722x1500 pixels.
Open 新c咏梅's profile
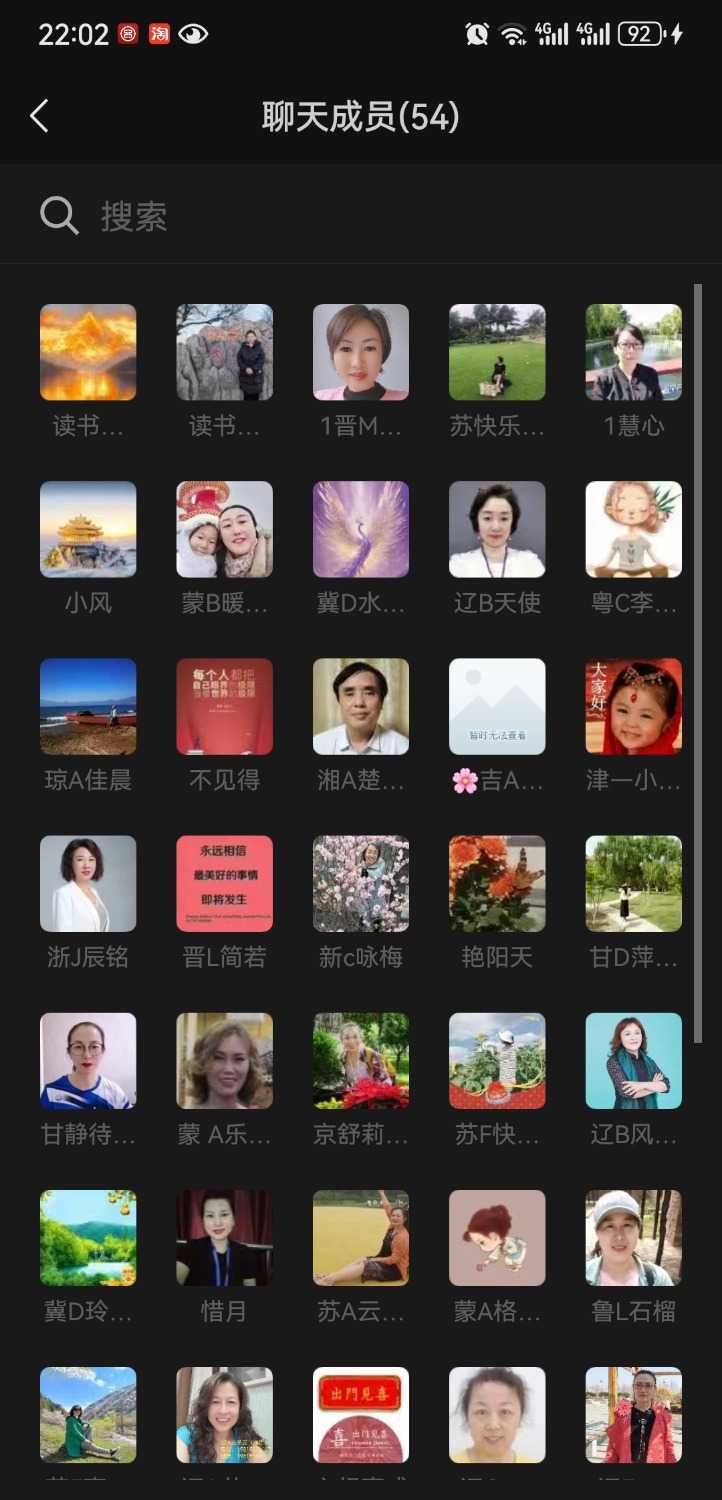361,884
